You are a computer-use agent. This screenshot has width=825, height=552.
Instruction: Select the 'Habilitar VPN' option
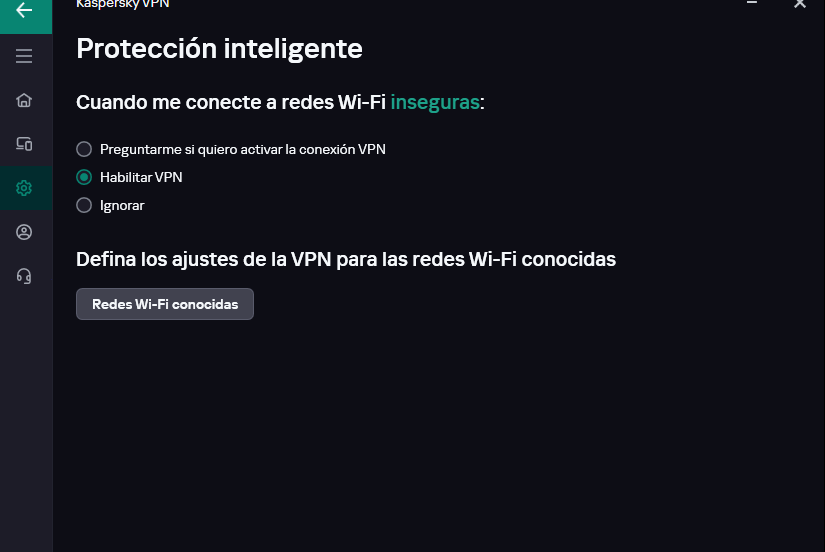(x=84, y=177)
